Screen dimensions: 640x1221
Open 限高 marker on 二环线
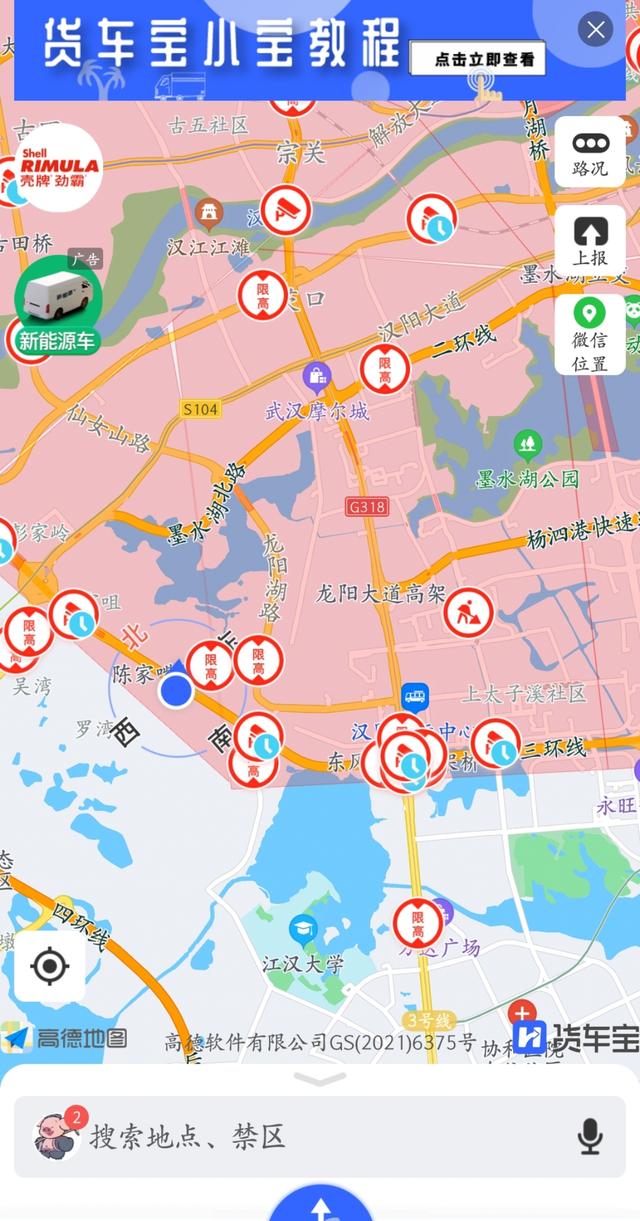click(384, 370)
